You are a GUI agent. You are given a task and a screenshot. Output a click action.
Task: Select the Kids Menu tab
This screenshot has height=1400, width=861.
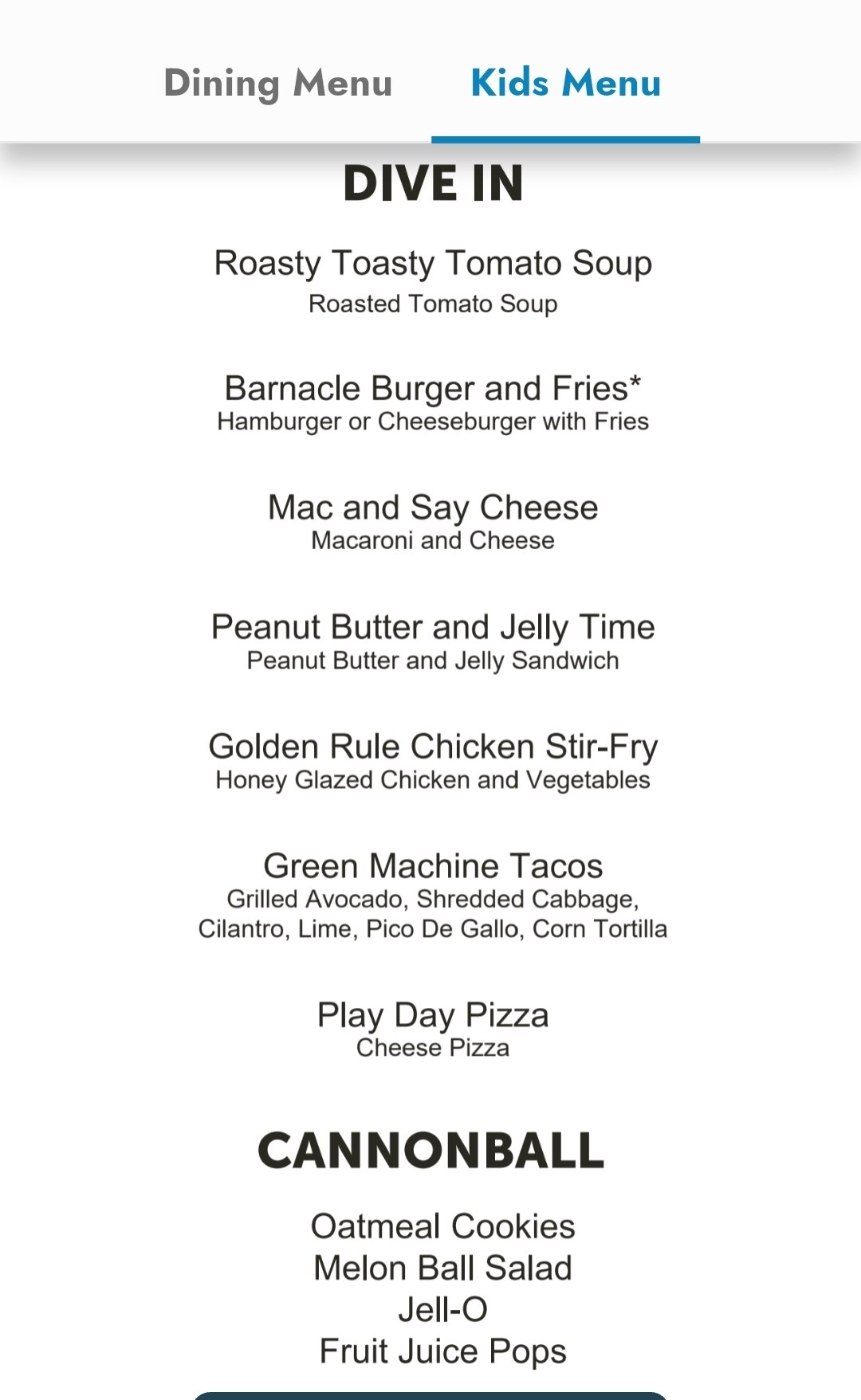tap(565, 84)
